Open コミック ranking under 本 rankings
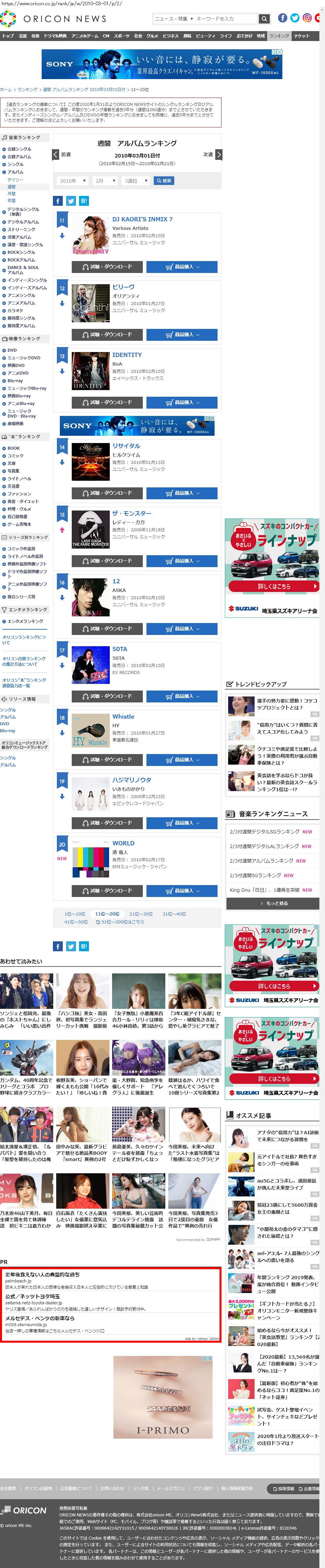Image resolution: width=325 pixels, height=1568 pixels. [16, 456]
